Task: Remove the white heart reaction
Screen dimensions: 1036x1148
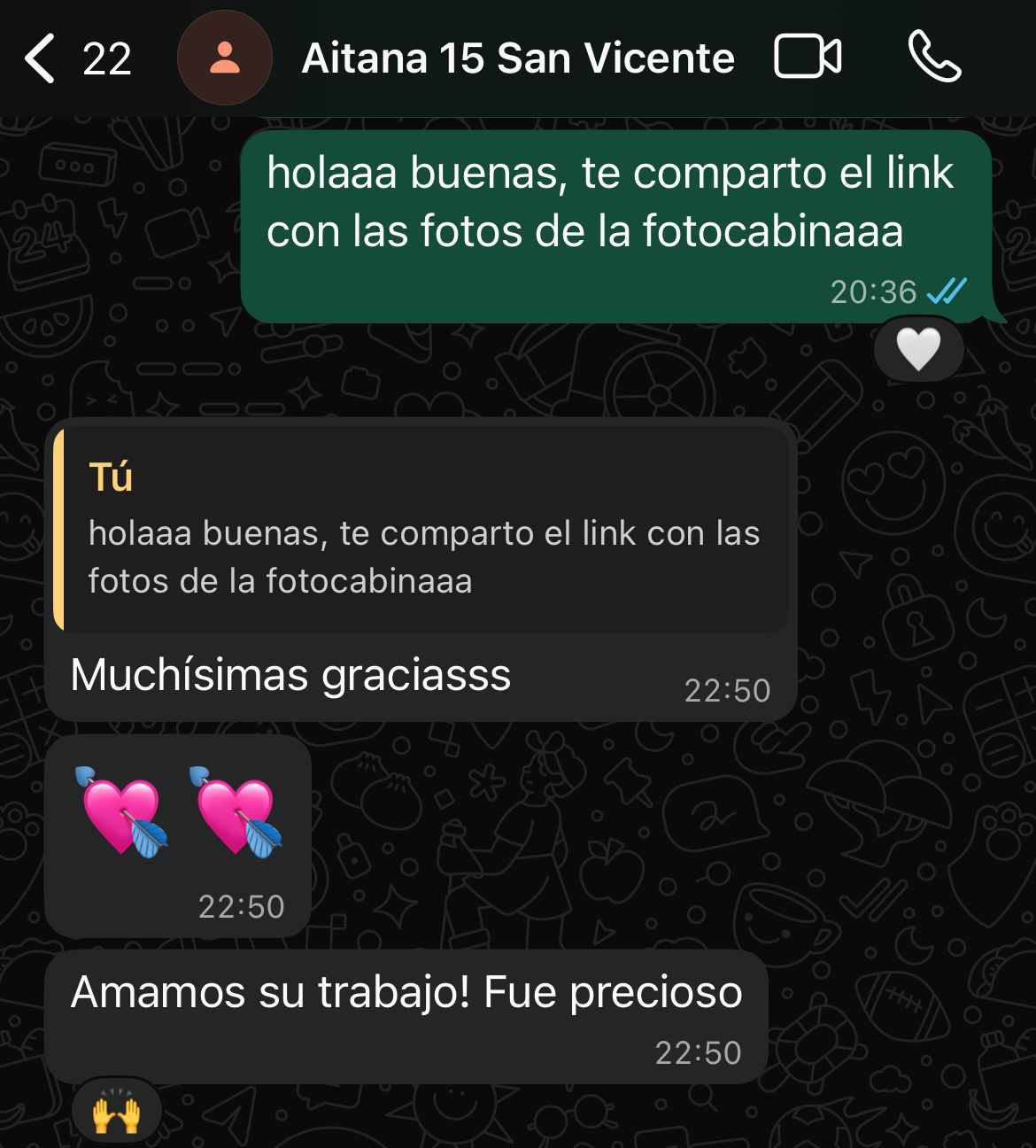Action: tap(918, 349)
